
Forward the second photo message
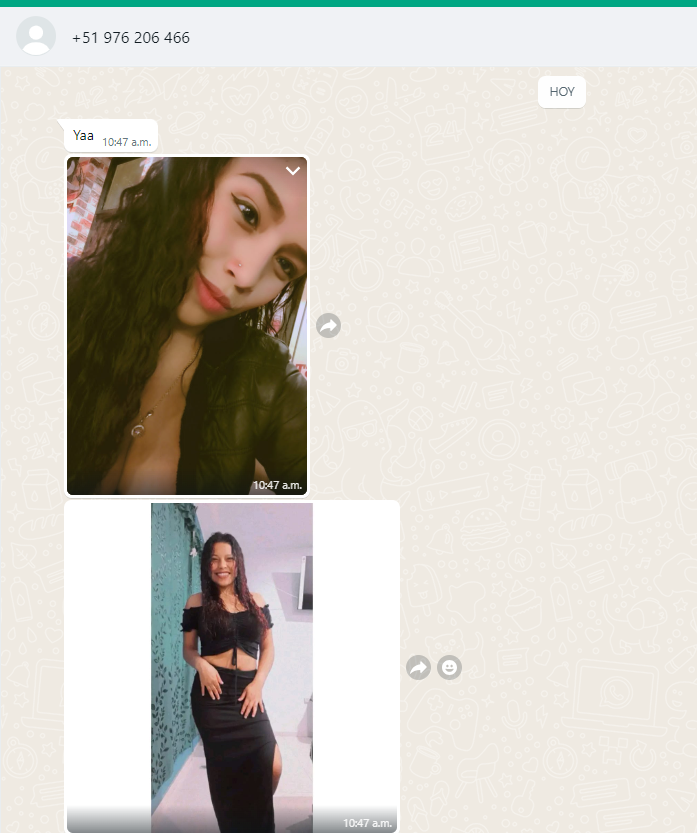tap(418, 667)
